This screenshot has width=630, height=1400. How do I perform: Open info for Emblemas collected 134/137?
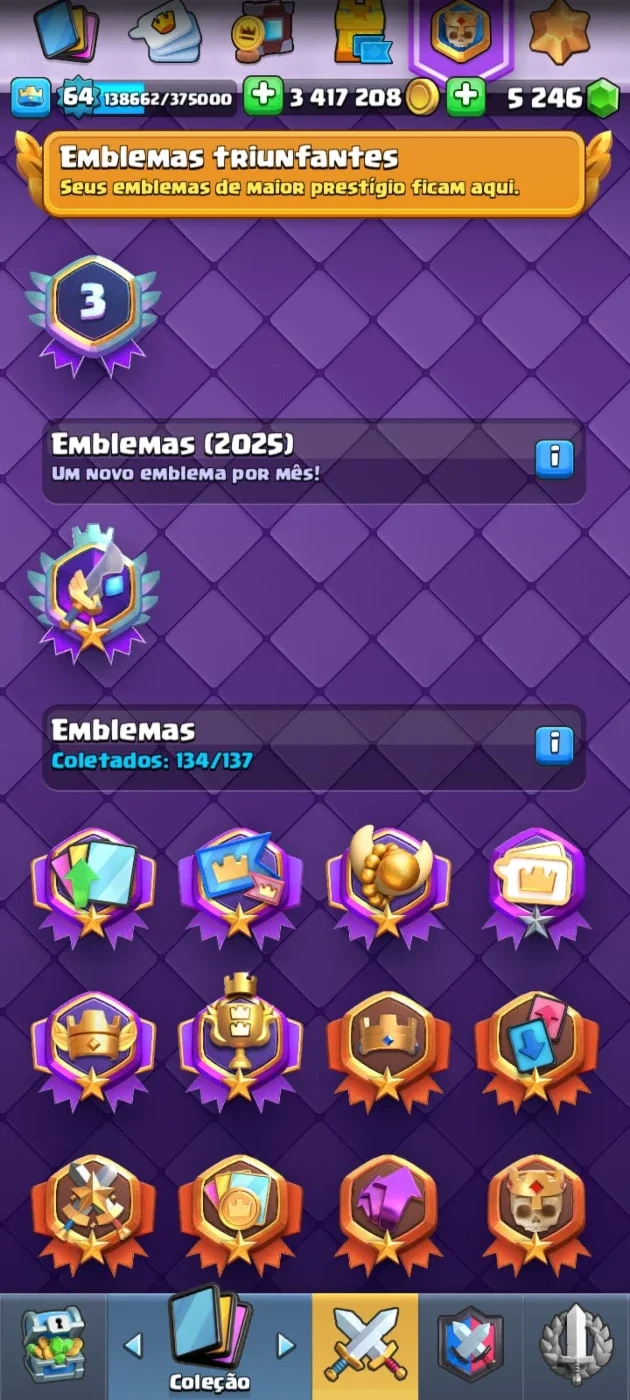(554, 745)
